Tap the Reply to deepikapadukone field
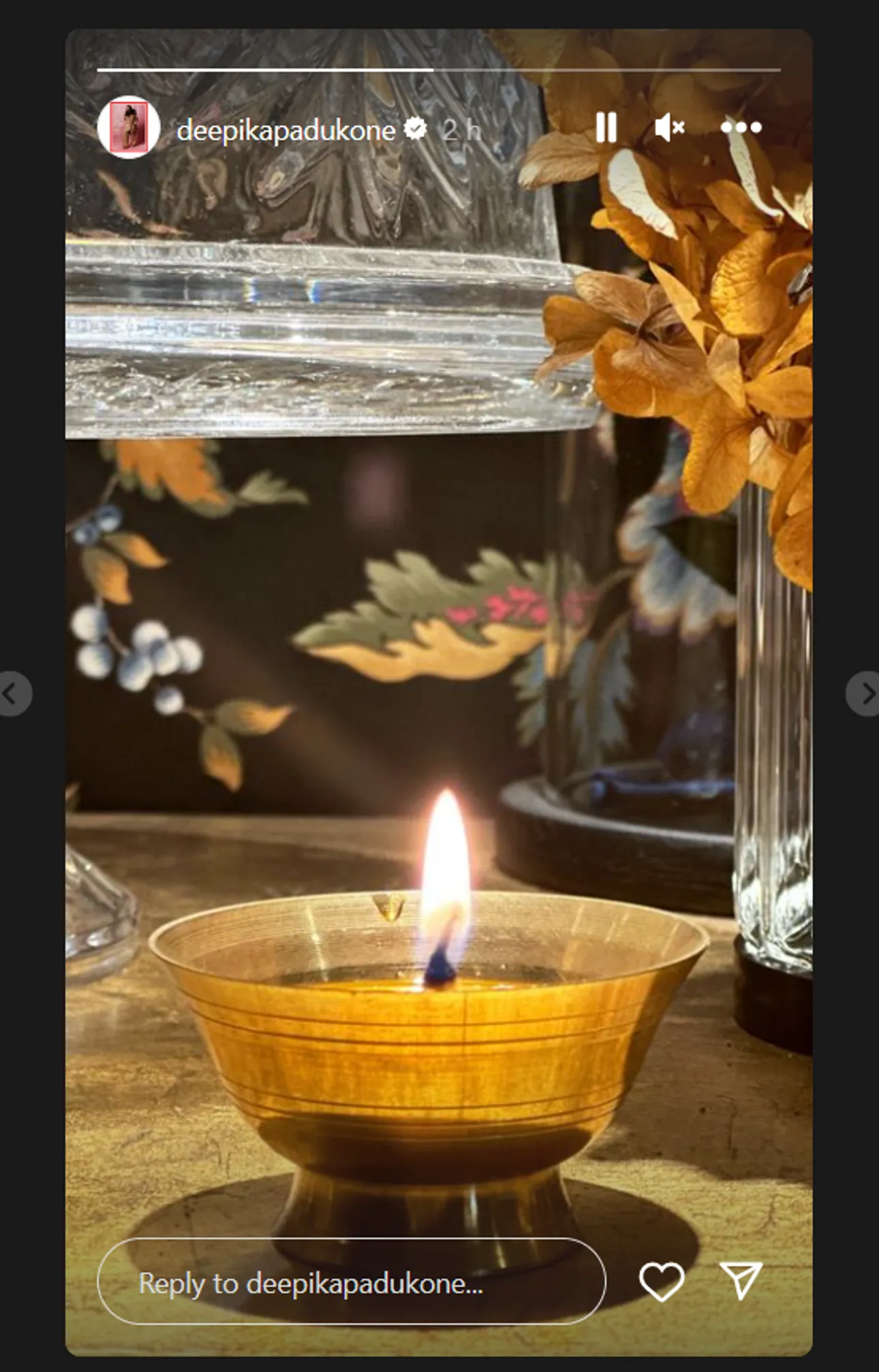The height and width of the screenshot is (1372, 879). (x=351, y=1283)
